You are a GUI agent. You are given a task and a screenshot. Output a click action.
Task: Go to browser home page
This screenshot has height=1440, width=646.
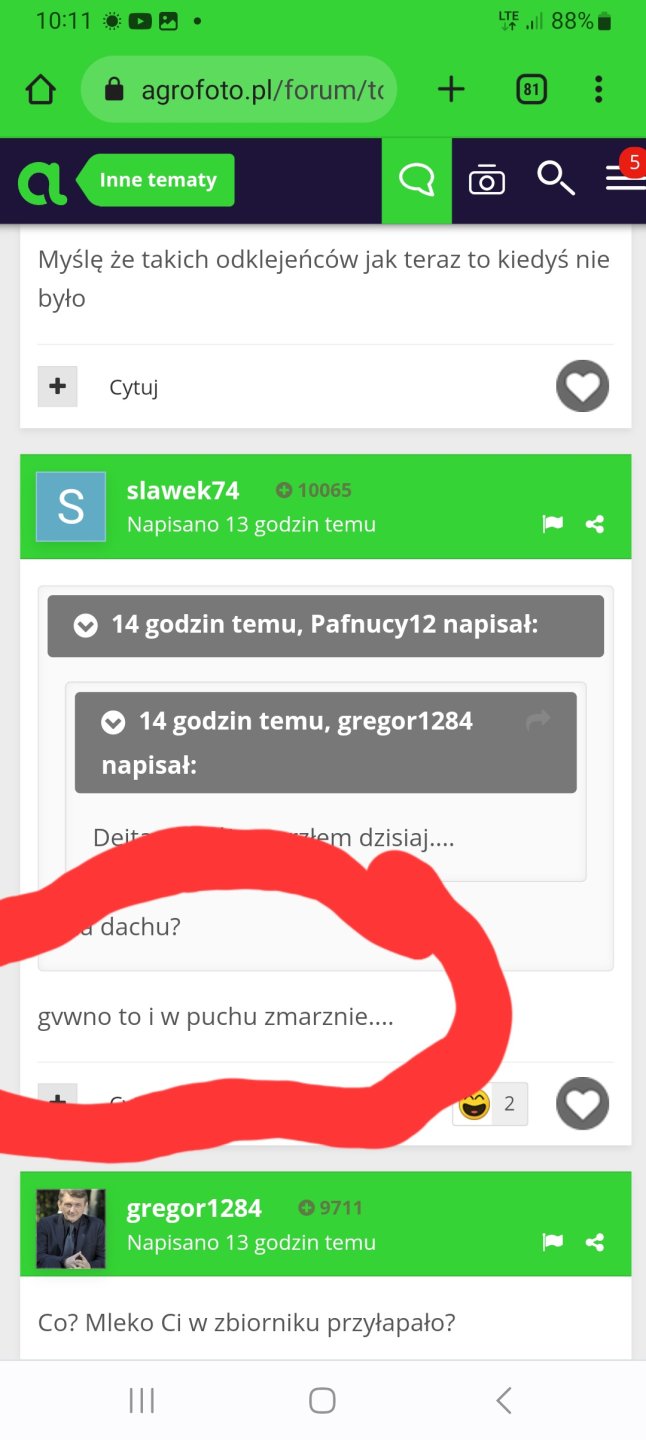(40, 90)
